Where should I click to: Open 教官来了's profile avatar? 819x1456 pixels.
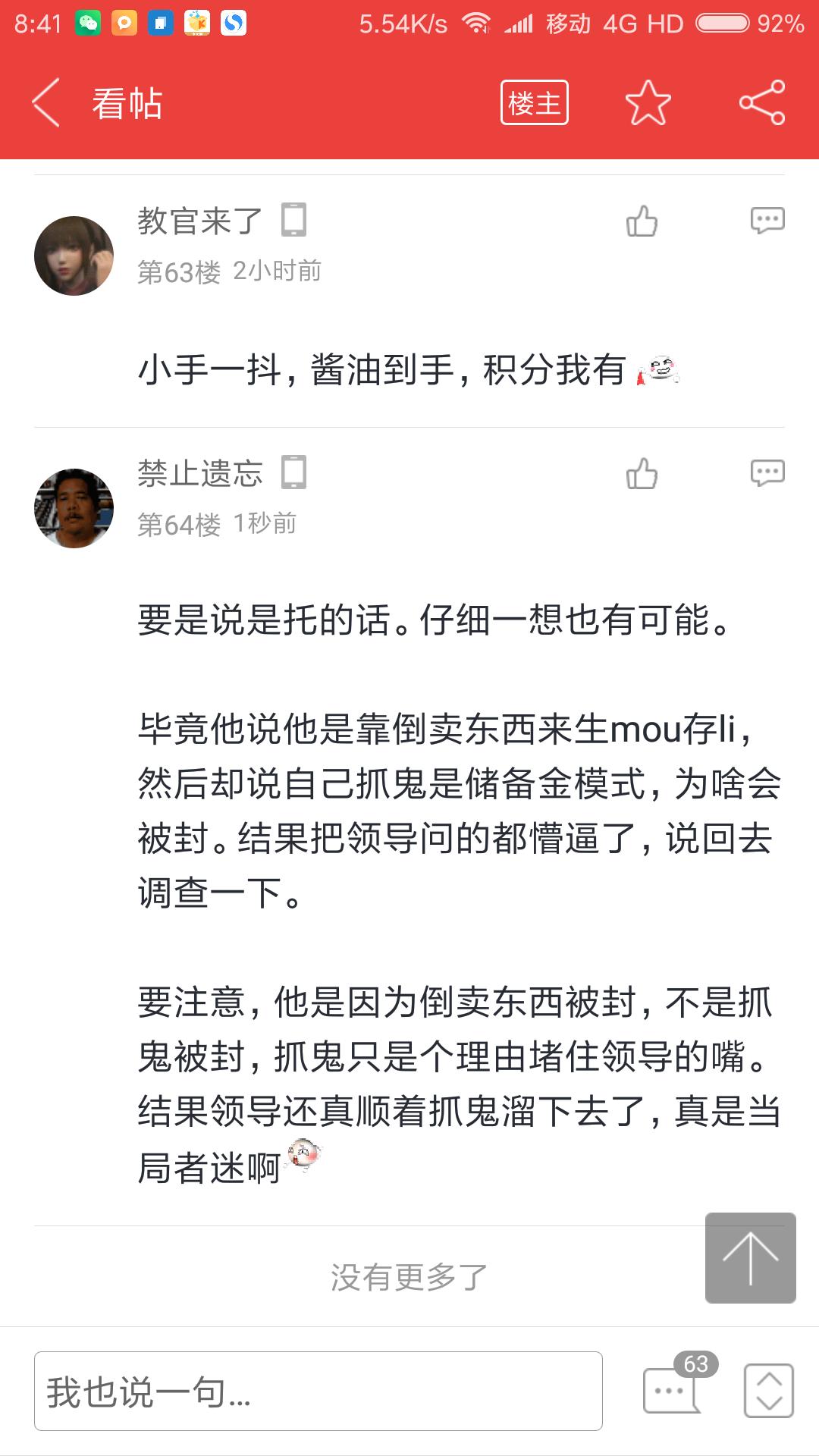click(74, 256)
